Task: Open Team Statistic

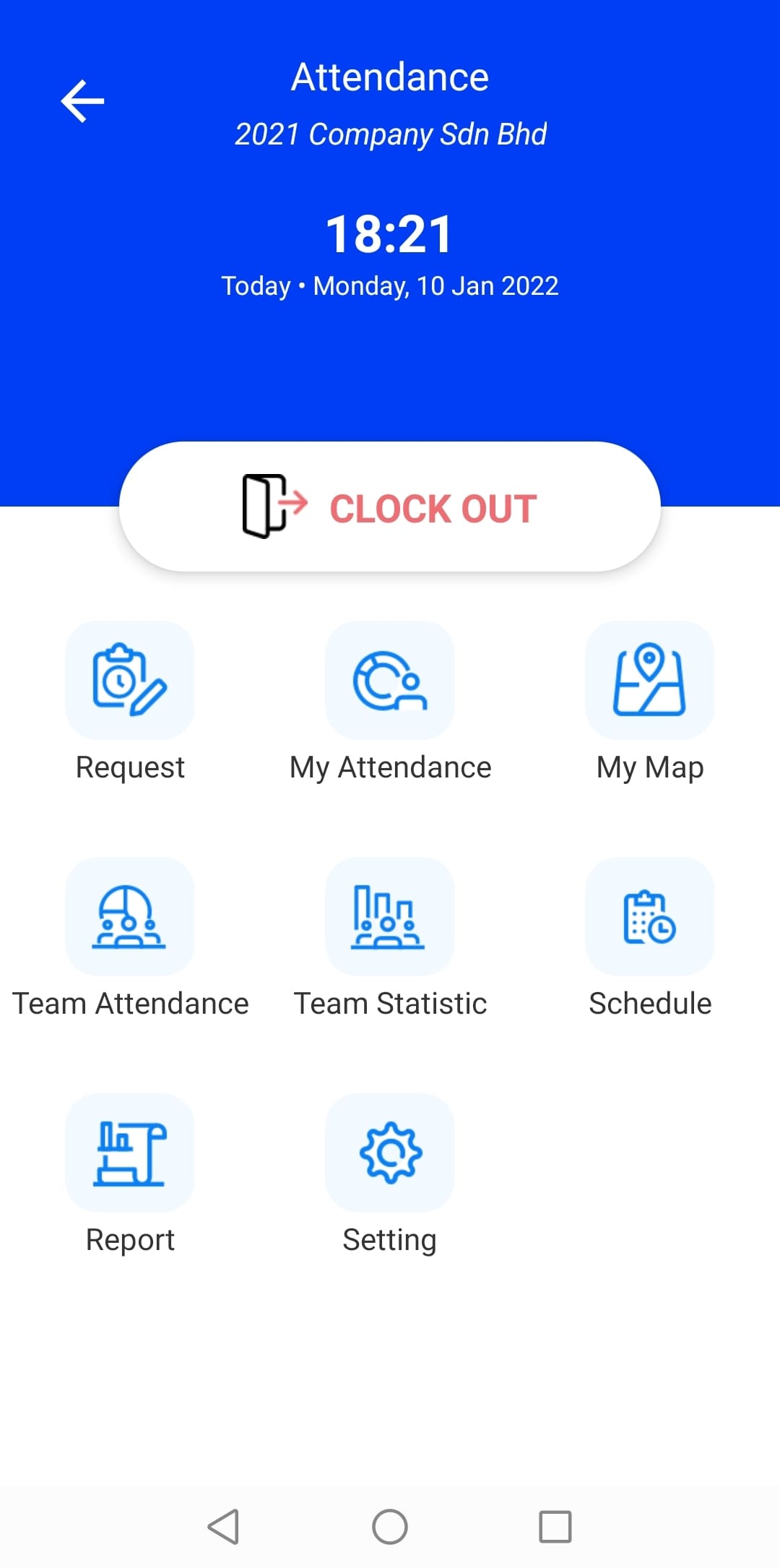Action: tap(390, 917)
